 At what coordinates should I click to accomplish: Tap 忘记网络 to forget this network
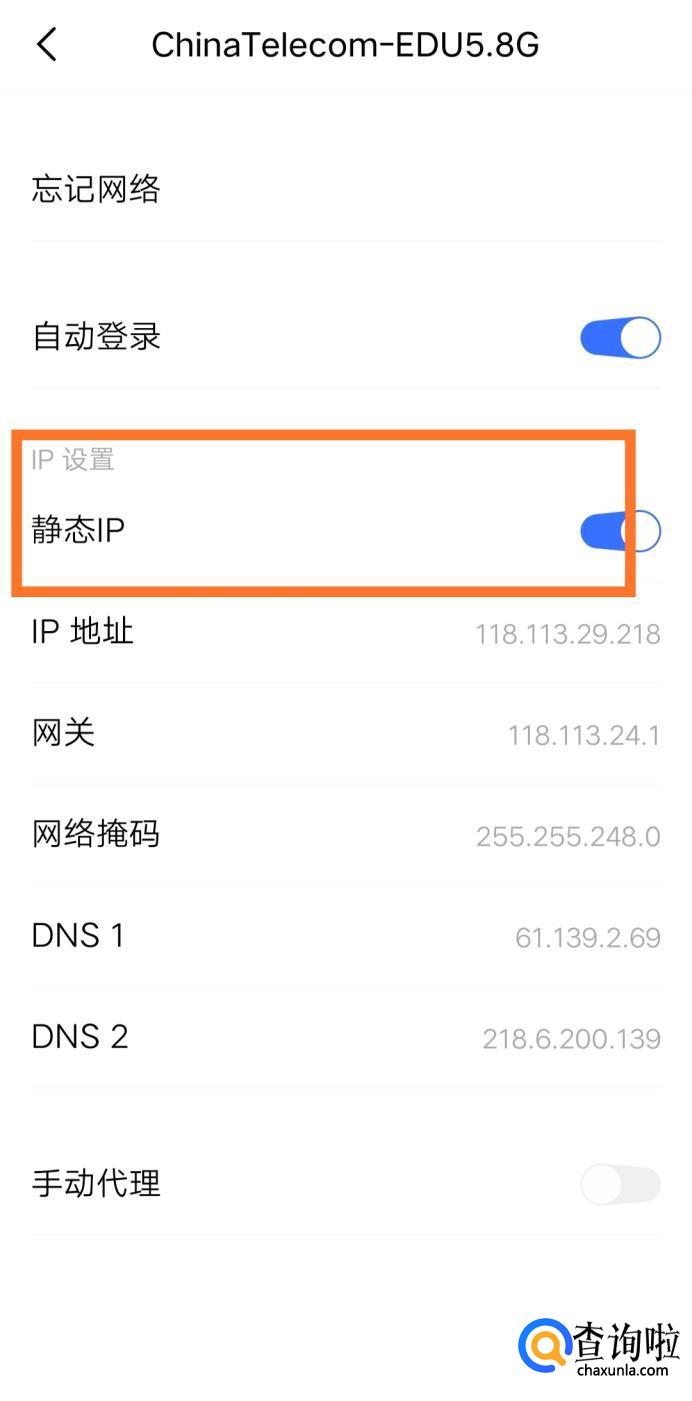tap(96, 189)
